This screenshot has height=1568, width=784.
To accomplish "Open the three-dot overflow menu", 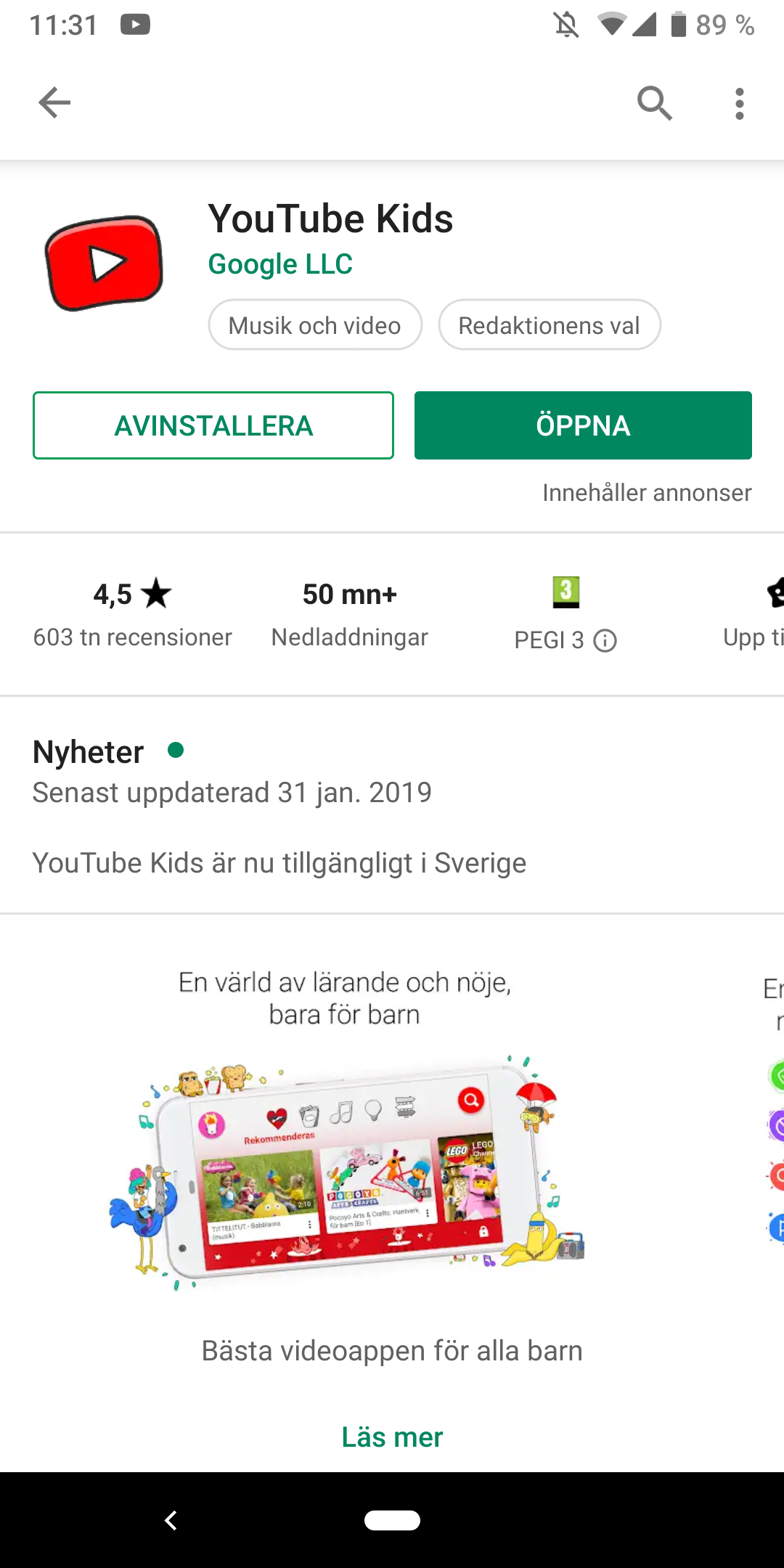I will 739,104.
